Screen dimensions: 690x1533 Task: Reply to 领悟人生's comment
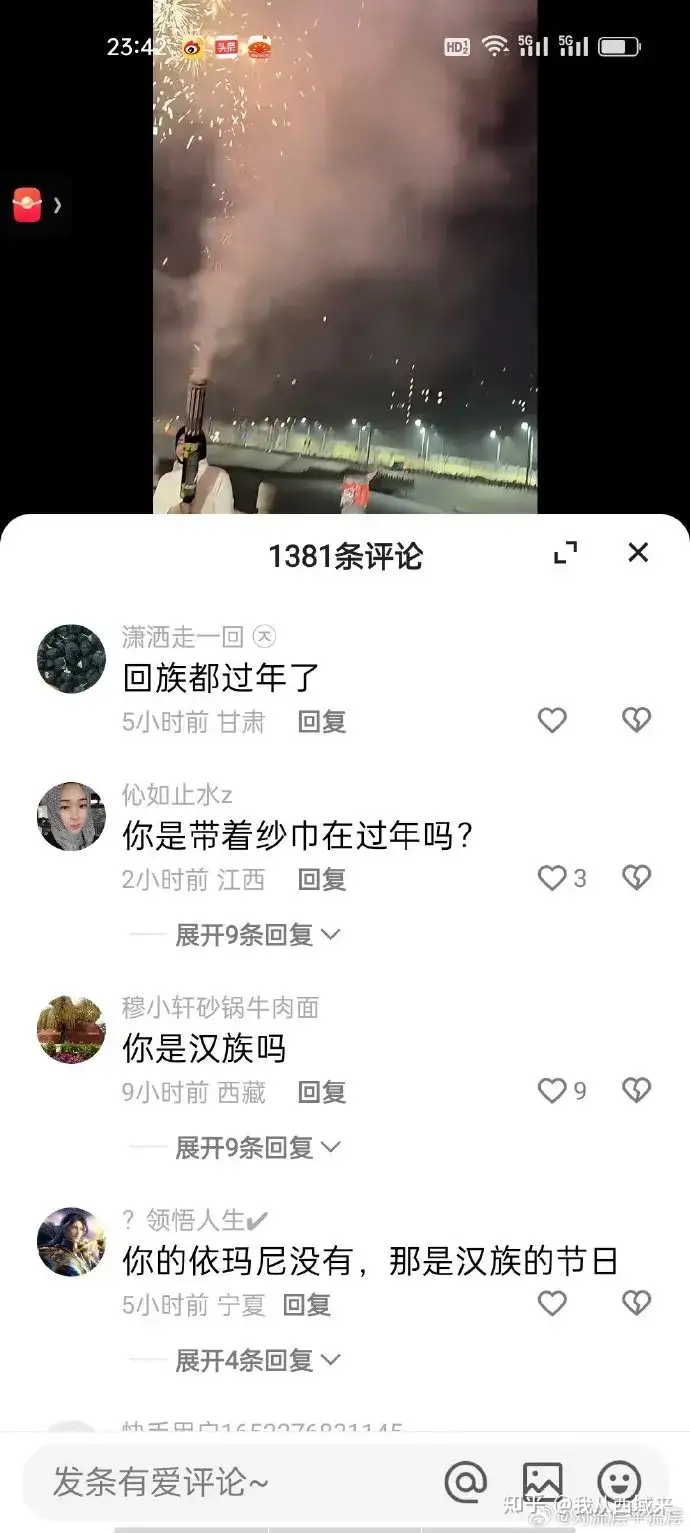pos(306,1305)
